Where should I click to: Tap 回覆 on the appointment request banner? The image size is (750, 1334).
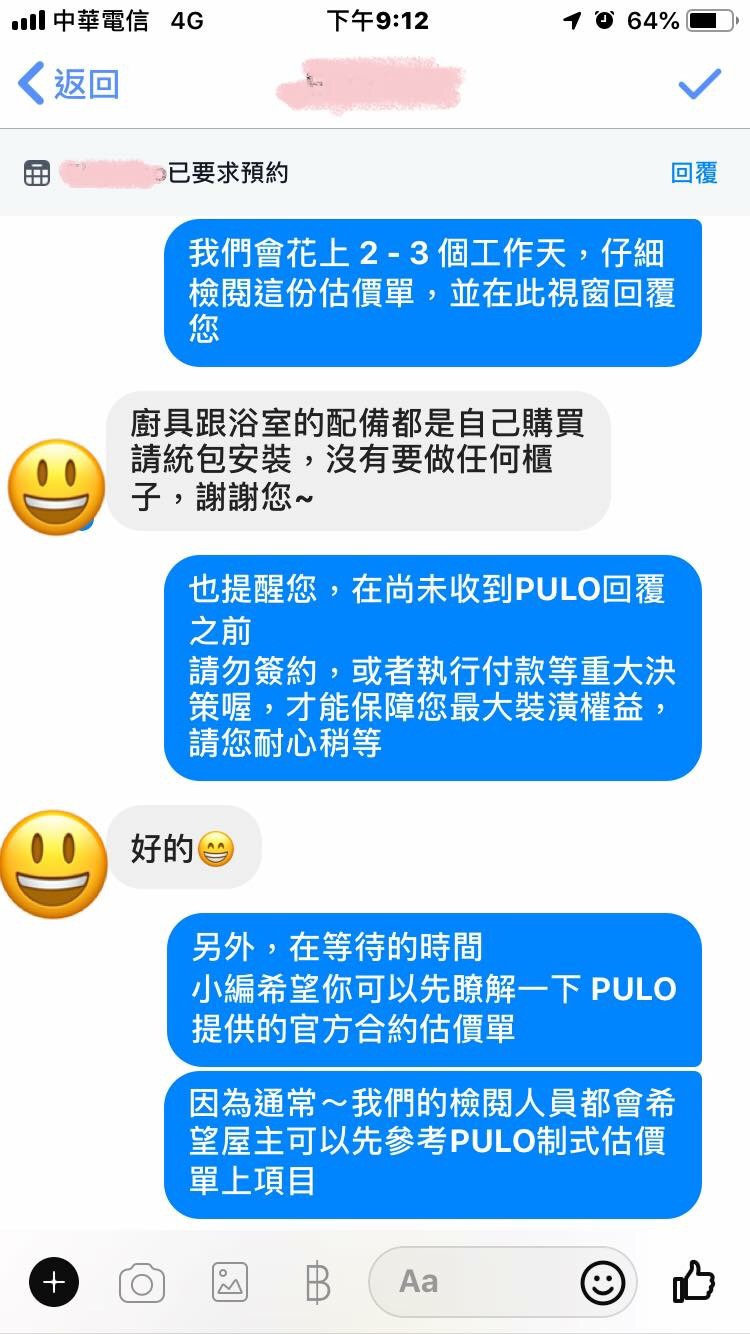coord(694,173)
